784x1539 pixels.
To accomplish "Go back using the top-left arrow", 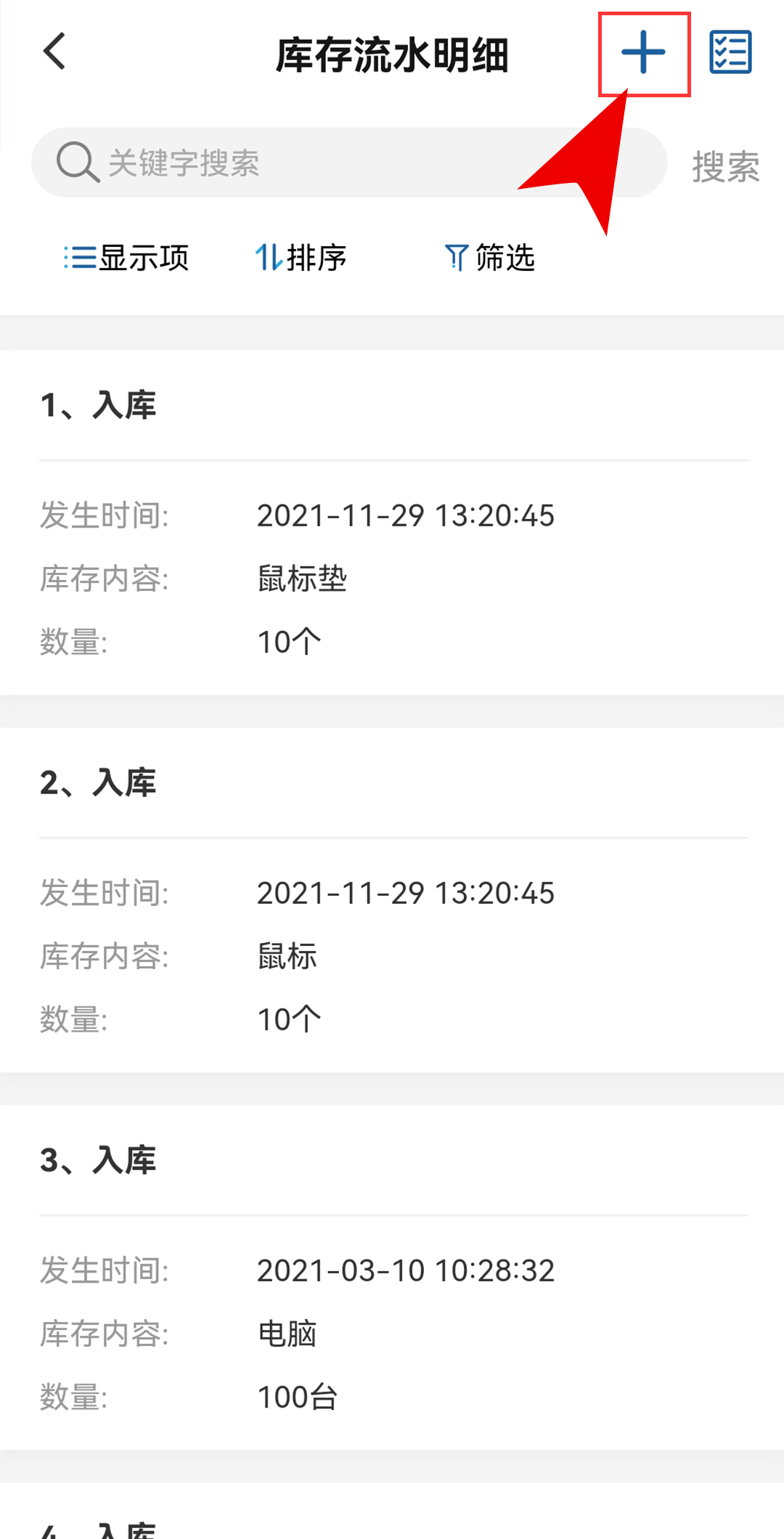I will point(54,52).
